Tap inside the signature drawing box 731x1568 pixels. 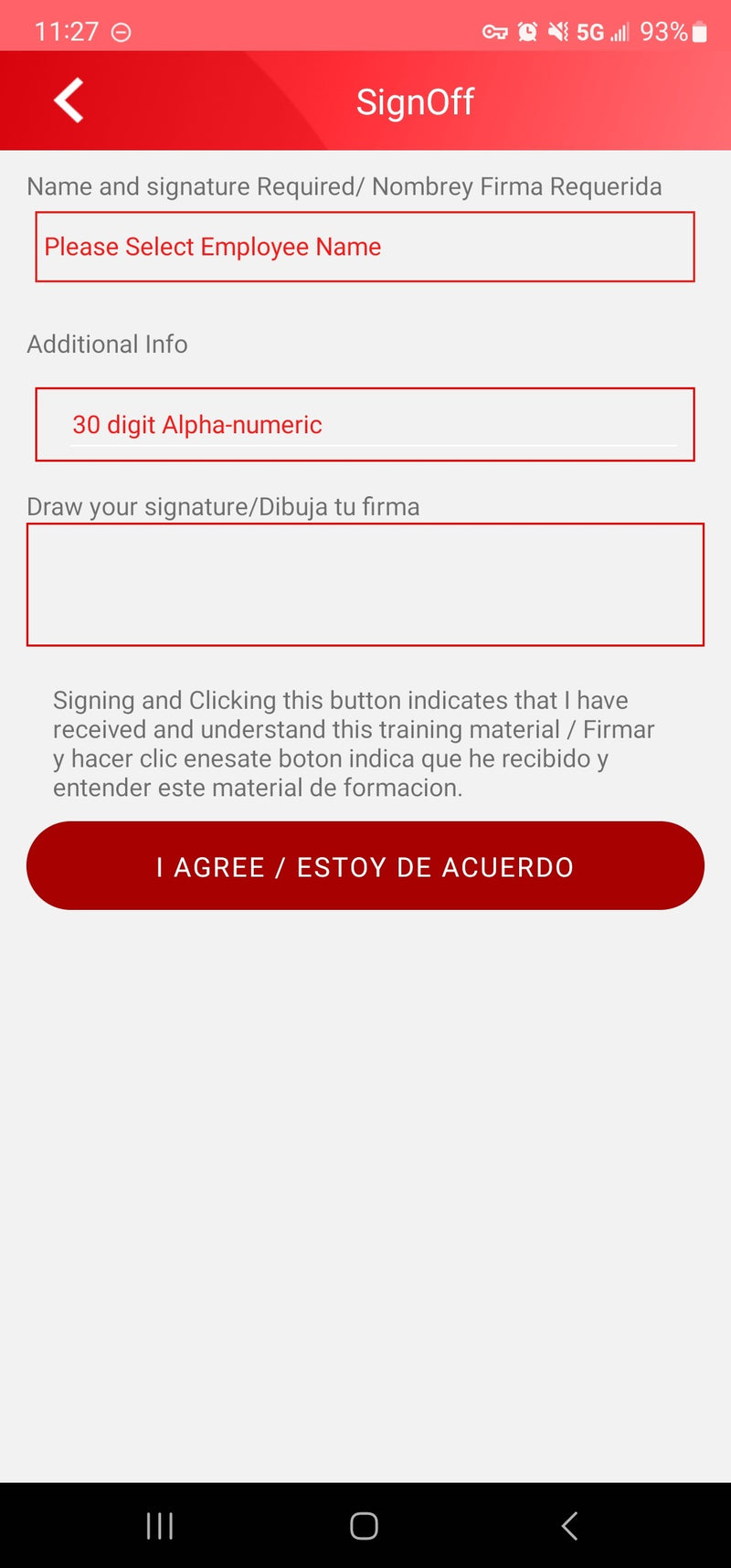[x=365, y=584]
